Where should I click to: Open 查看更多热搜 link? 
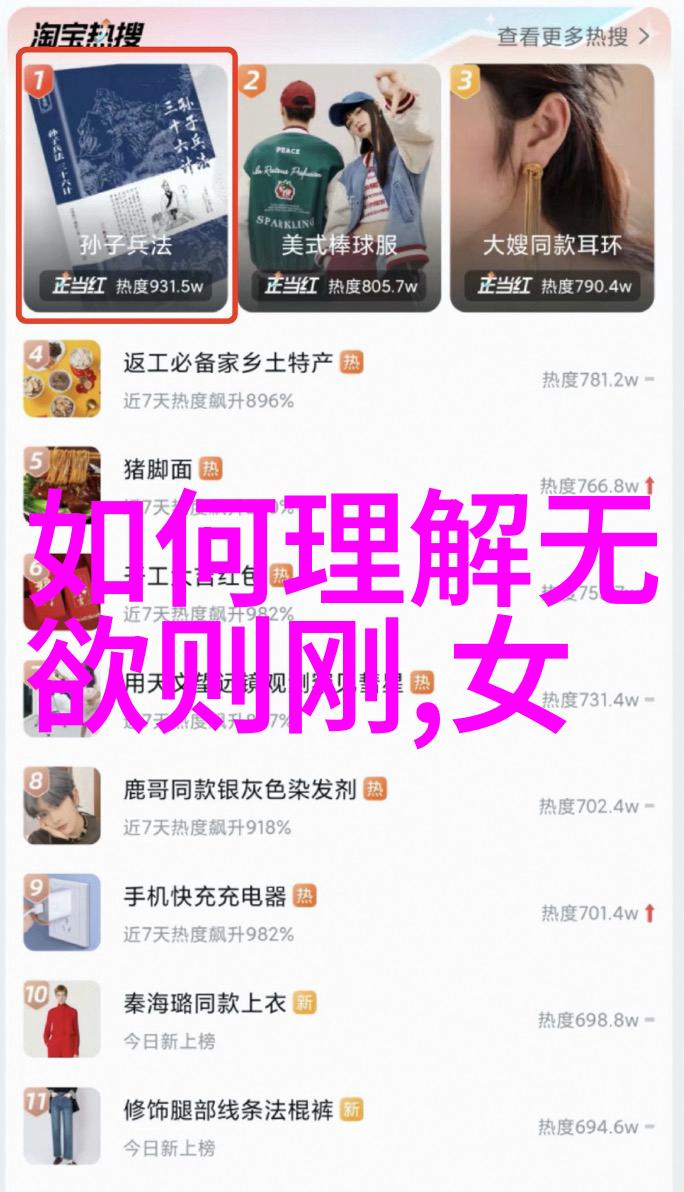click(x=573, y=37)
